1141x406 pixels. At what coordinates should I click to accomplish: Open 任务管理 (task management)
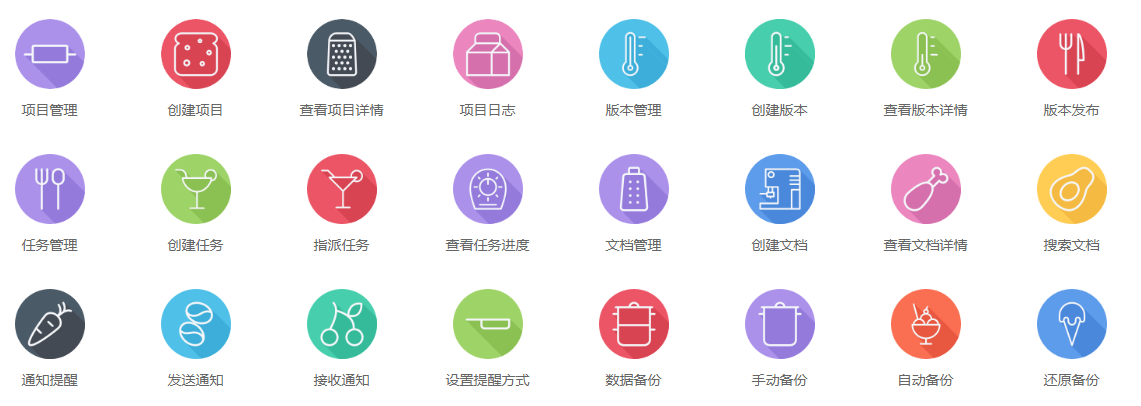[x=50, y=189]
